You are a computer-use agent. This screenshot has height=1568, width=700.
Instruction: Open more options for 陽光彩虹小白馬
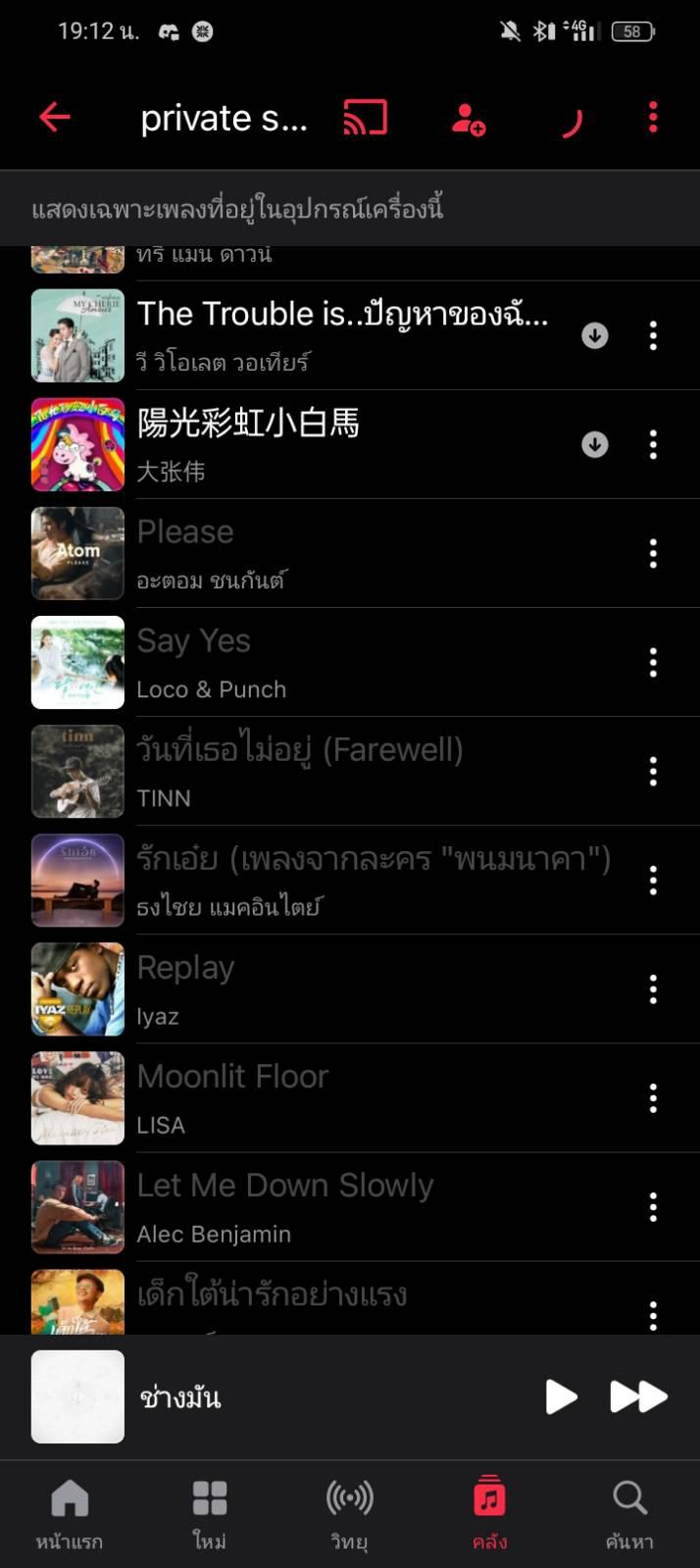pos(653,445)
